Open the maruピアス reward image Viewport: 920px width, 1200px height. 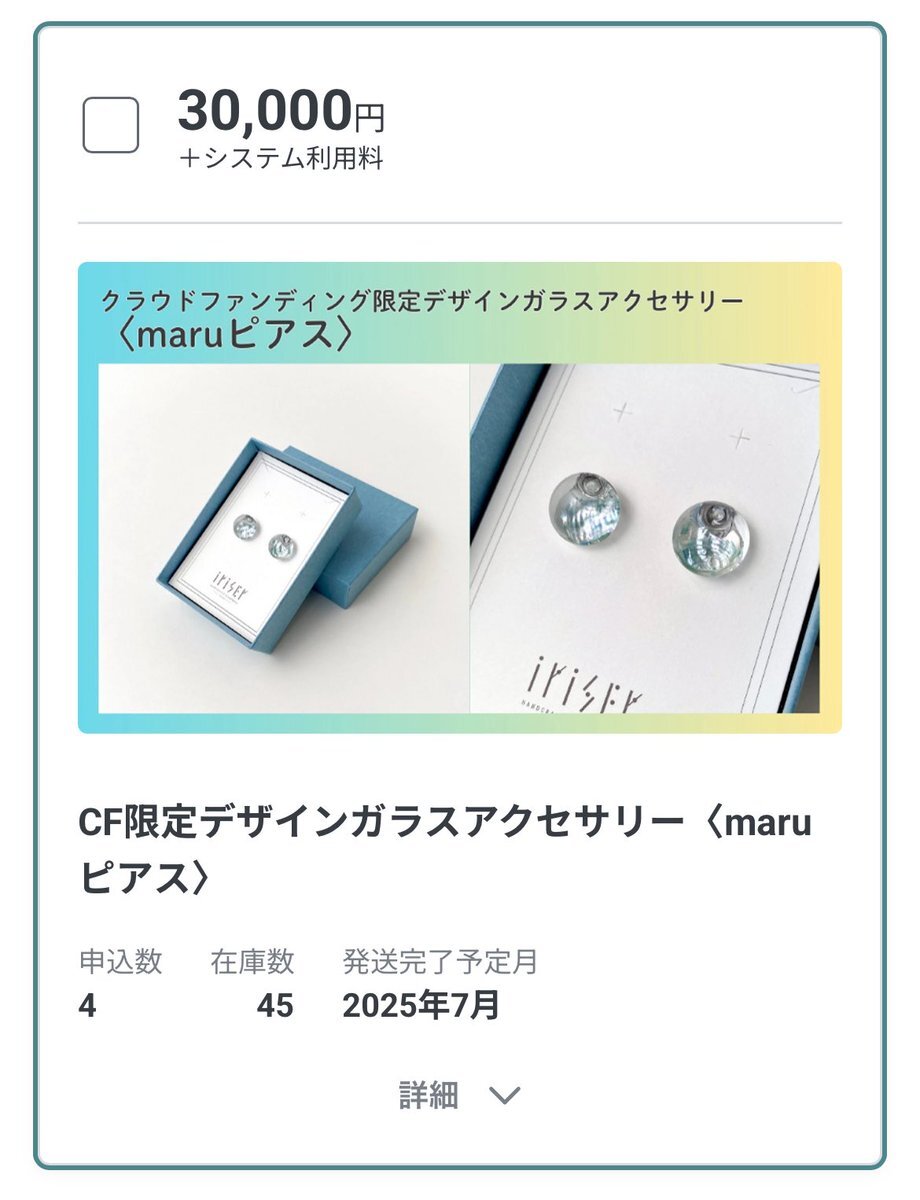click(459, 498)
